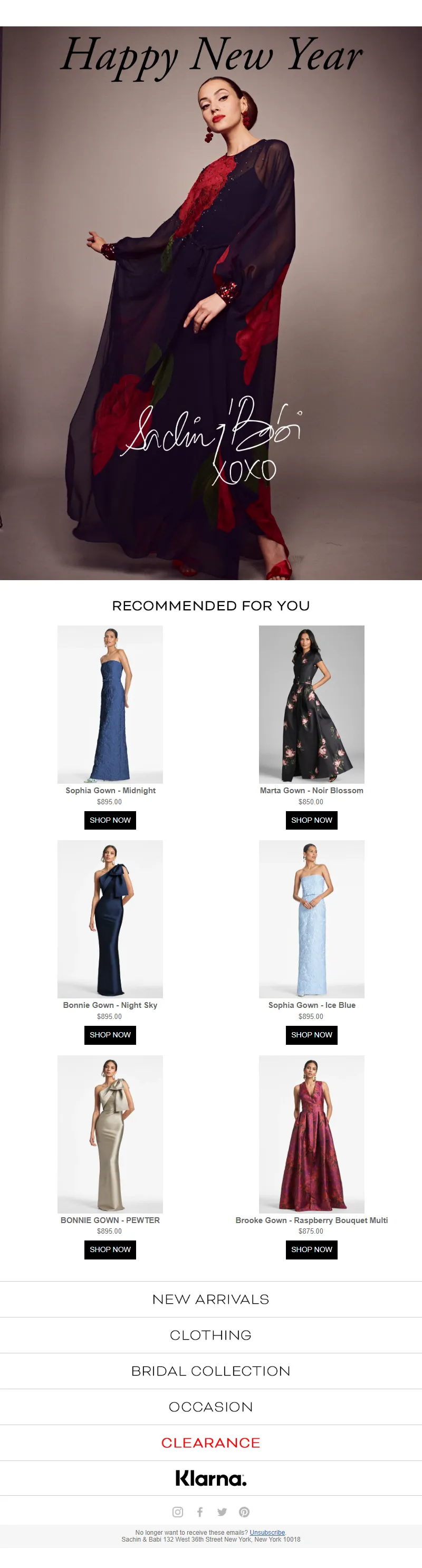
Task: Tap Shop Now under Sophia Gown Midnight
Action: click(x=110, y=820)
